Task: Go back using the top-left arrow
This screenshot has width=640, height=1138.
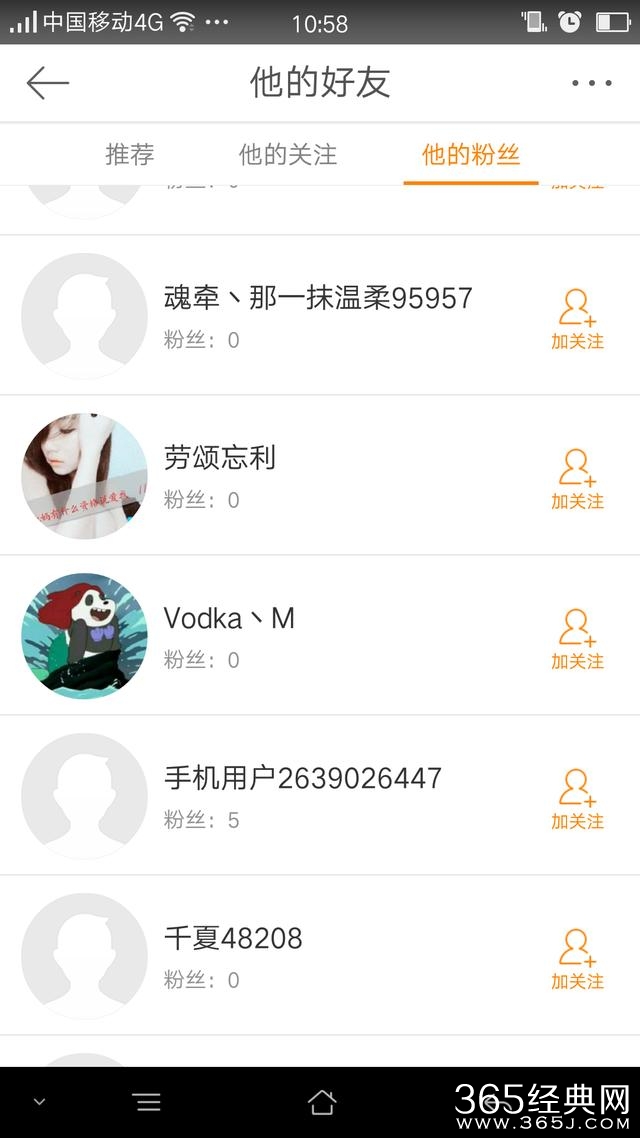Action: (x=47, y=83)
